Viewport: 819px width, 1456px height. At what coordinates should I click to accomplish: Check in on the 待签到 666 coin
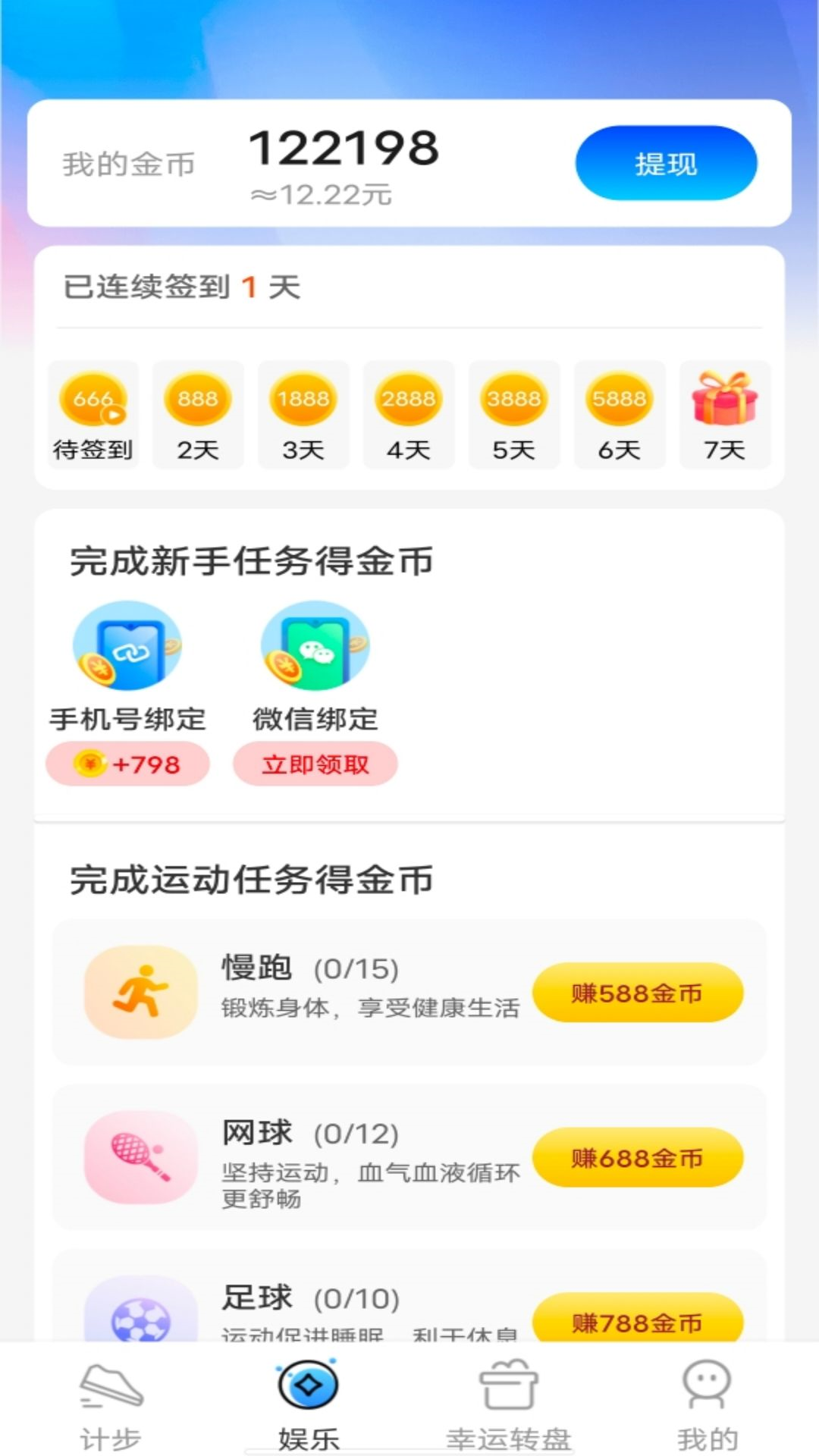93,414
